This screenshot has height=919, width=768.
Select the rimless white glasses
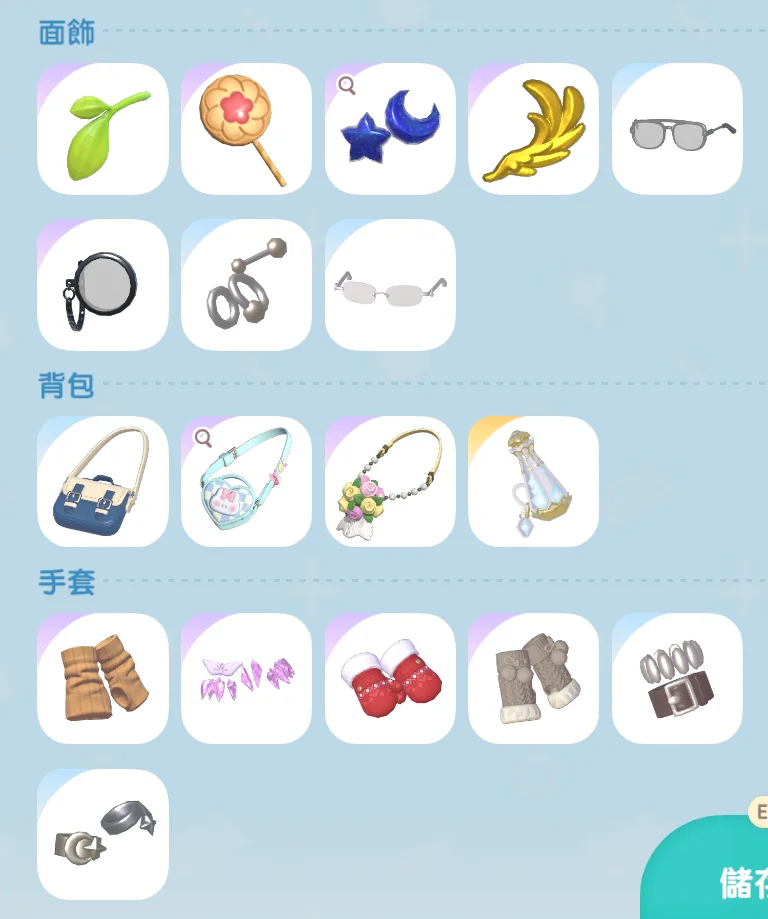(390, 285)
